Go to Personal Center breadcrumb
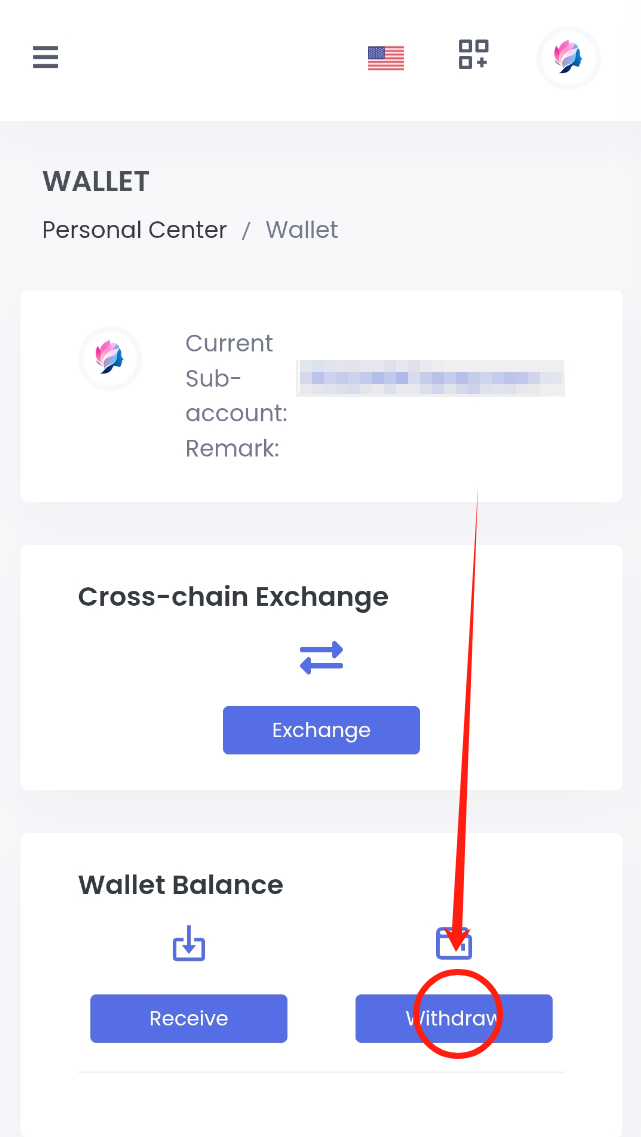 tap(134, 230)
